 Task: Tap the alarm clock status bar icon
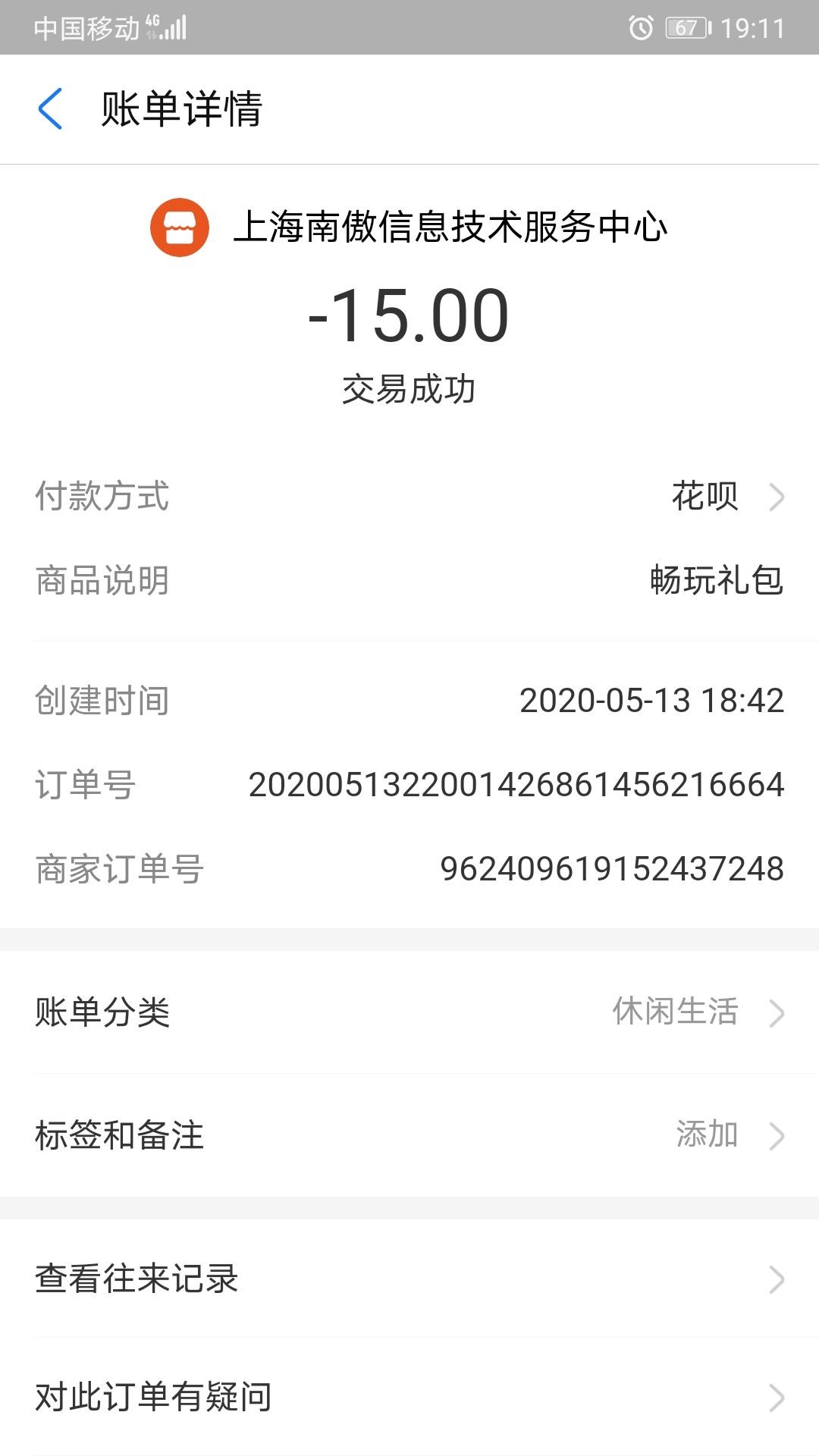pos(641,27)
